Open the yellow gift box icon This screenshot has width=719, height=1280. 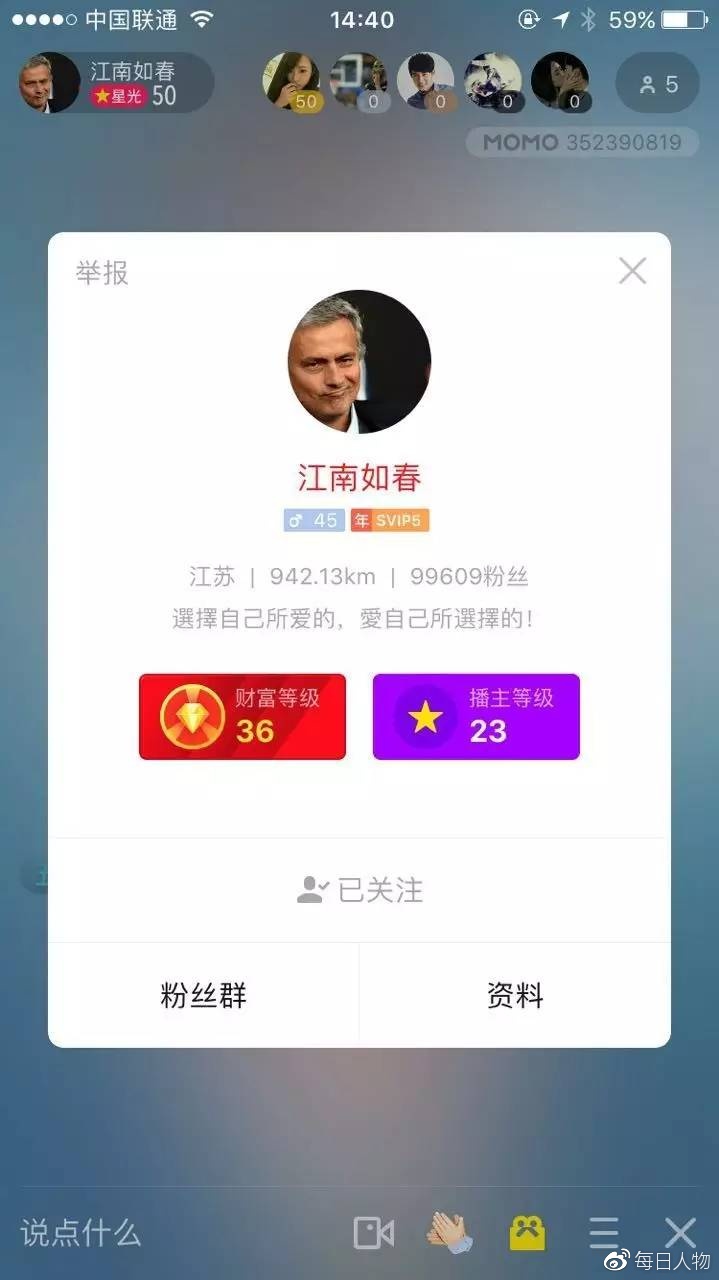pos(527,1233)
